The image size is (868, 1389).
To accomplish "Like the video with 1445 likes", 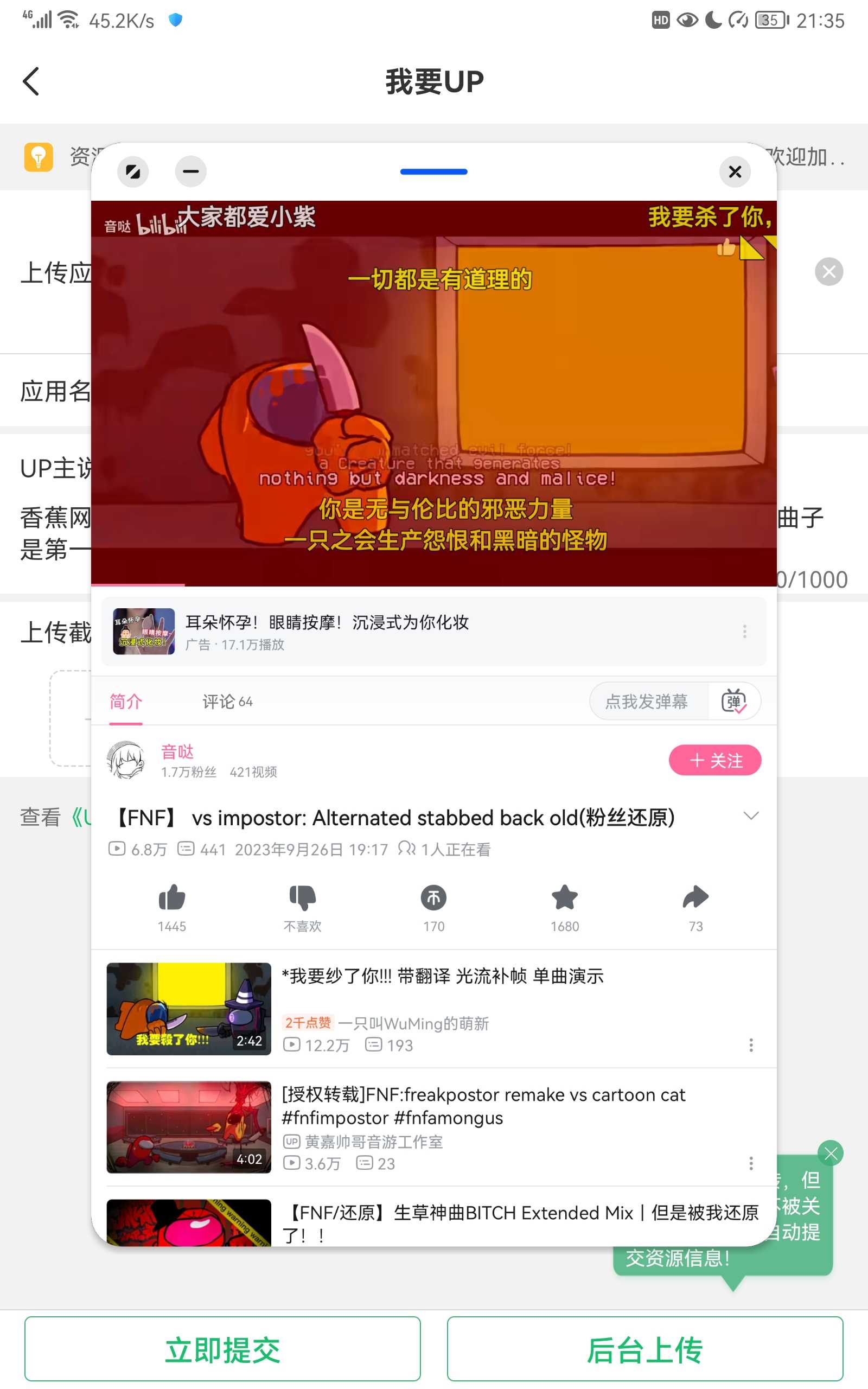I will (171, 899).
